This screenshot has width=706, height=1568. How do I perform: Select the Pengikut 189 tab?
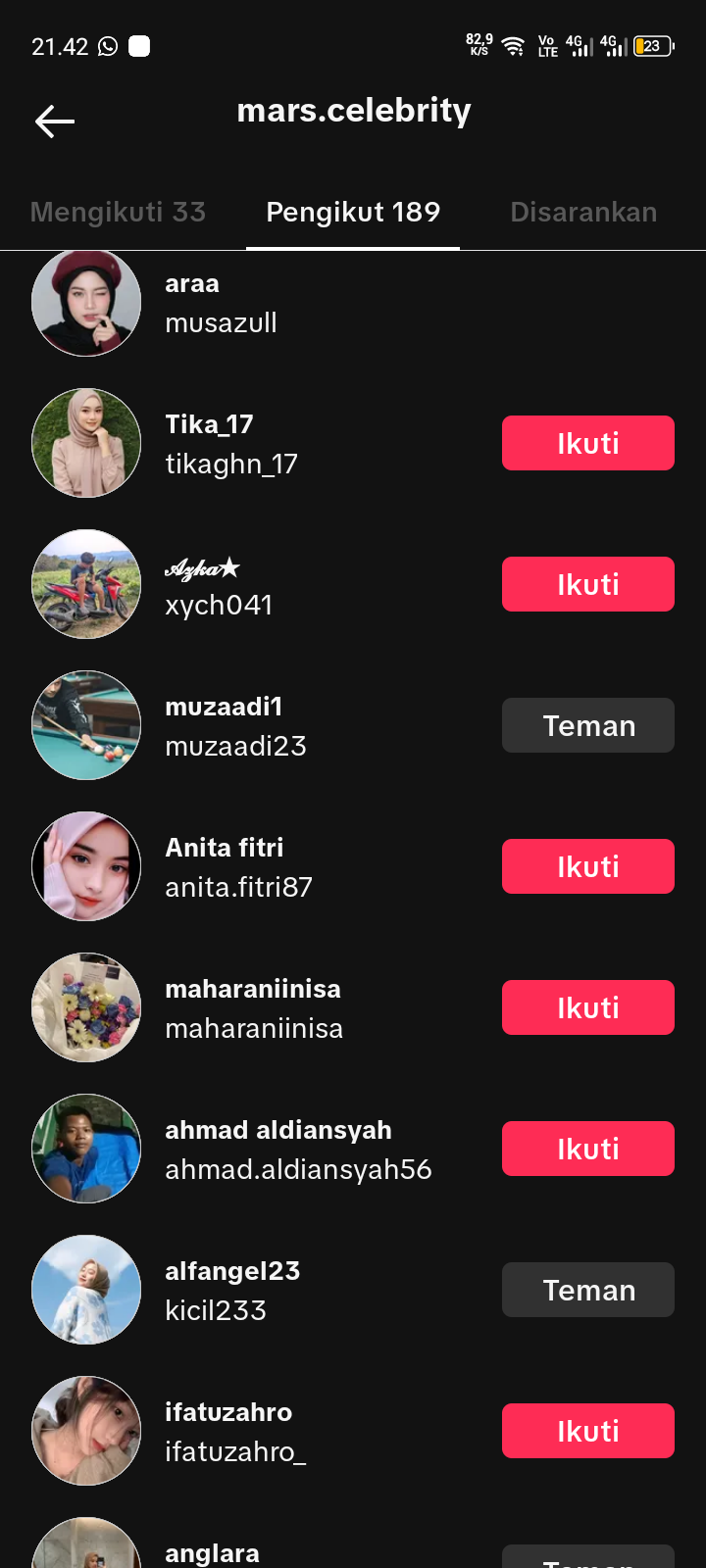tap(353, 212)
